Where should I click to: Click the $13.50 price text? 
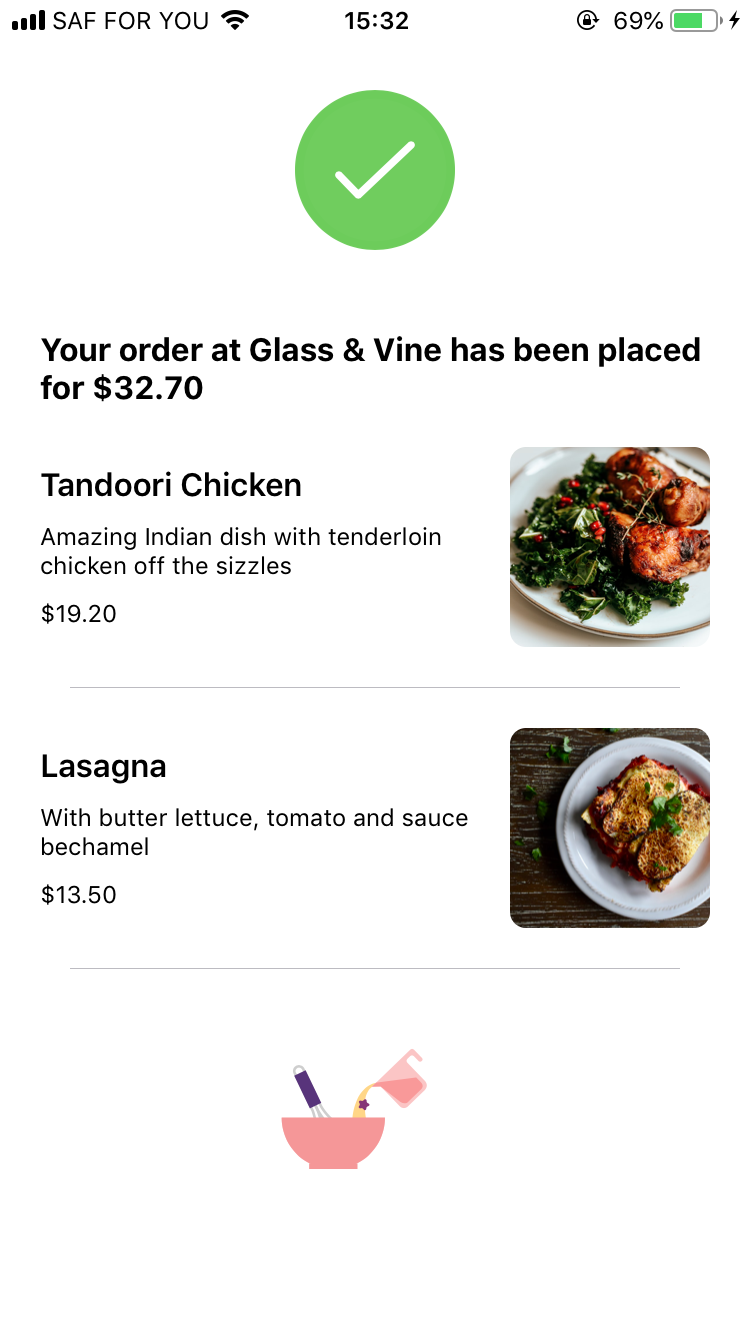click(x=78, y=894)
